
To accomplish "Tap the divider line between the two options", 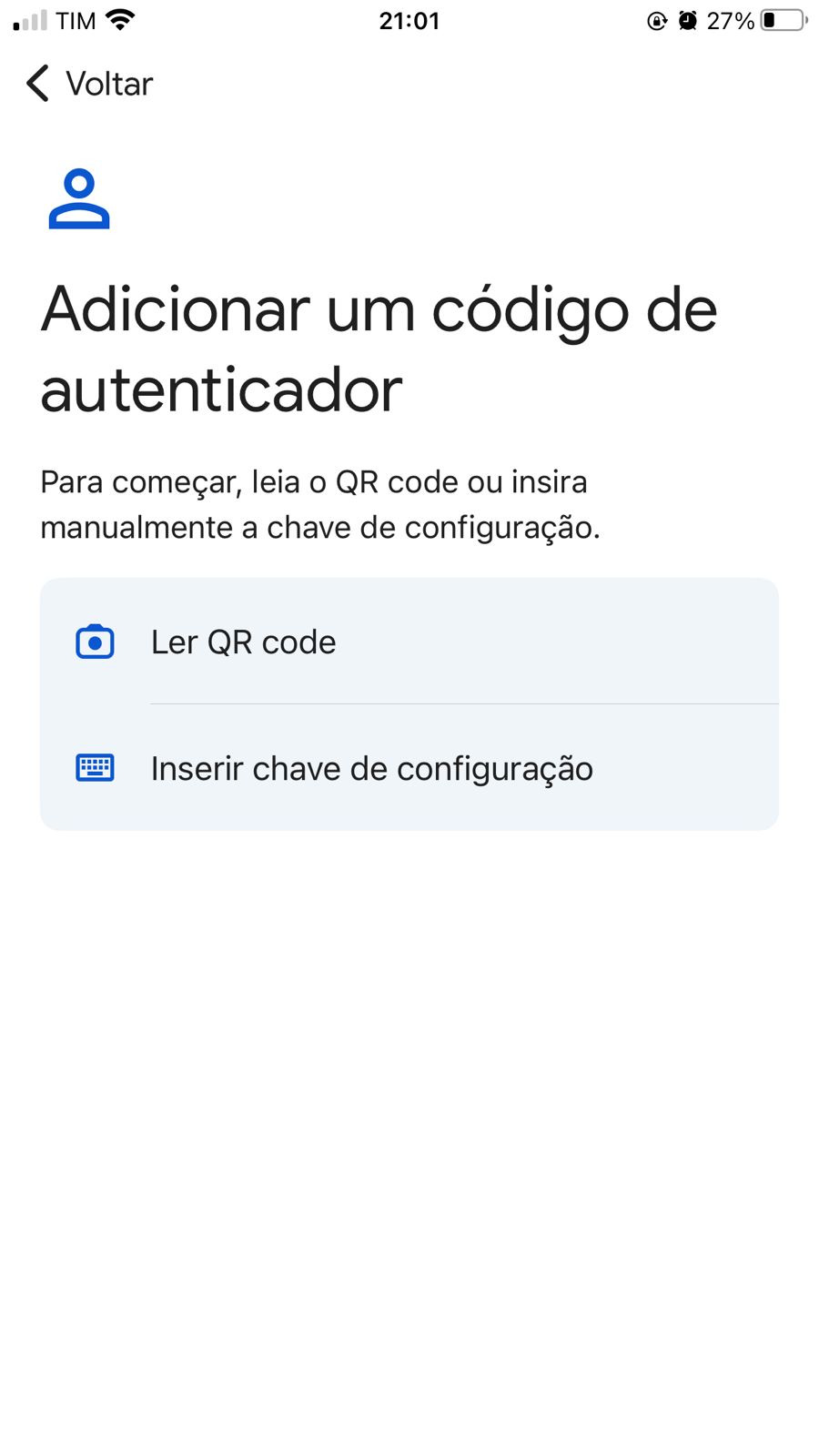I will click(x=463, y=702).
